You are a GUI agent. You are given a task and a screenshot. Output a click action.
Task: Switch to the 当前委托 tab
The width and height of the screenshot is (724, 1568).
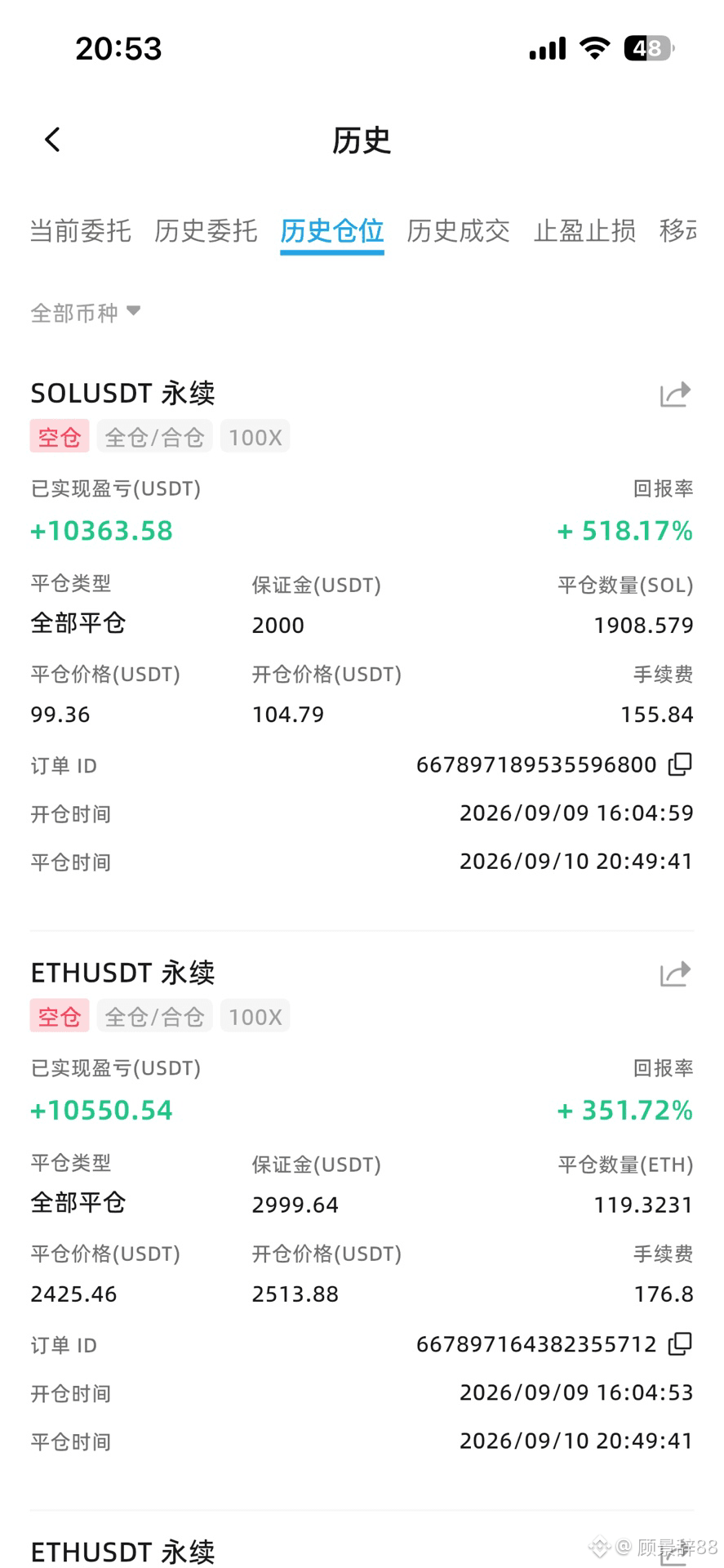[80, 231]
